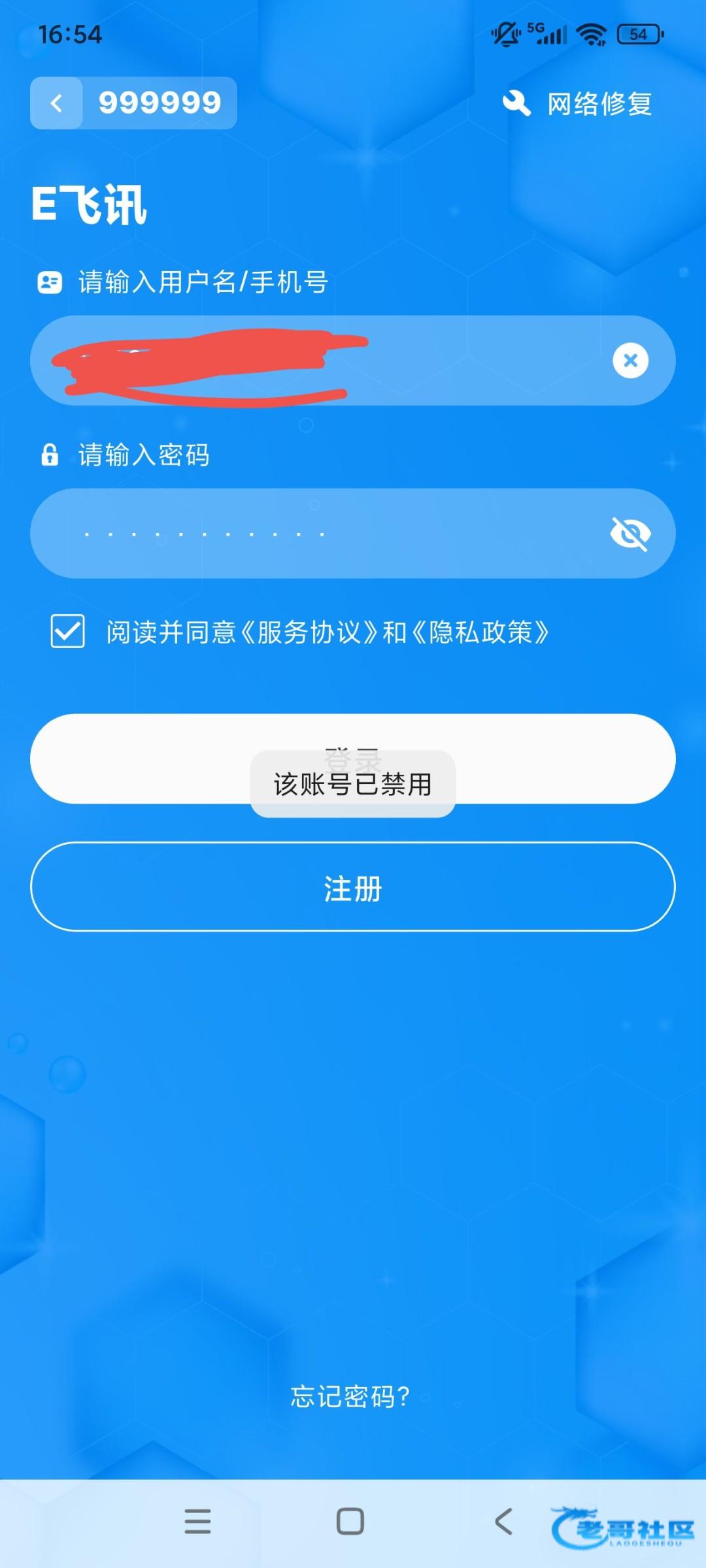The image size is (706, 1568).
Task: Open the system recent apps menu
Action: click(197, 1521)
